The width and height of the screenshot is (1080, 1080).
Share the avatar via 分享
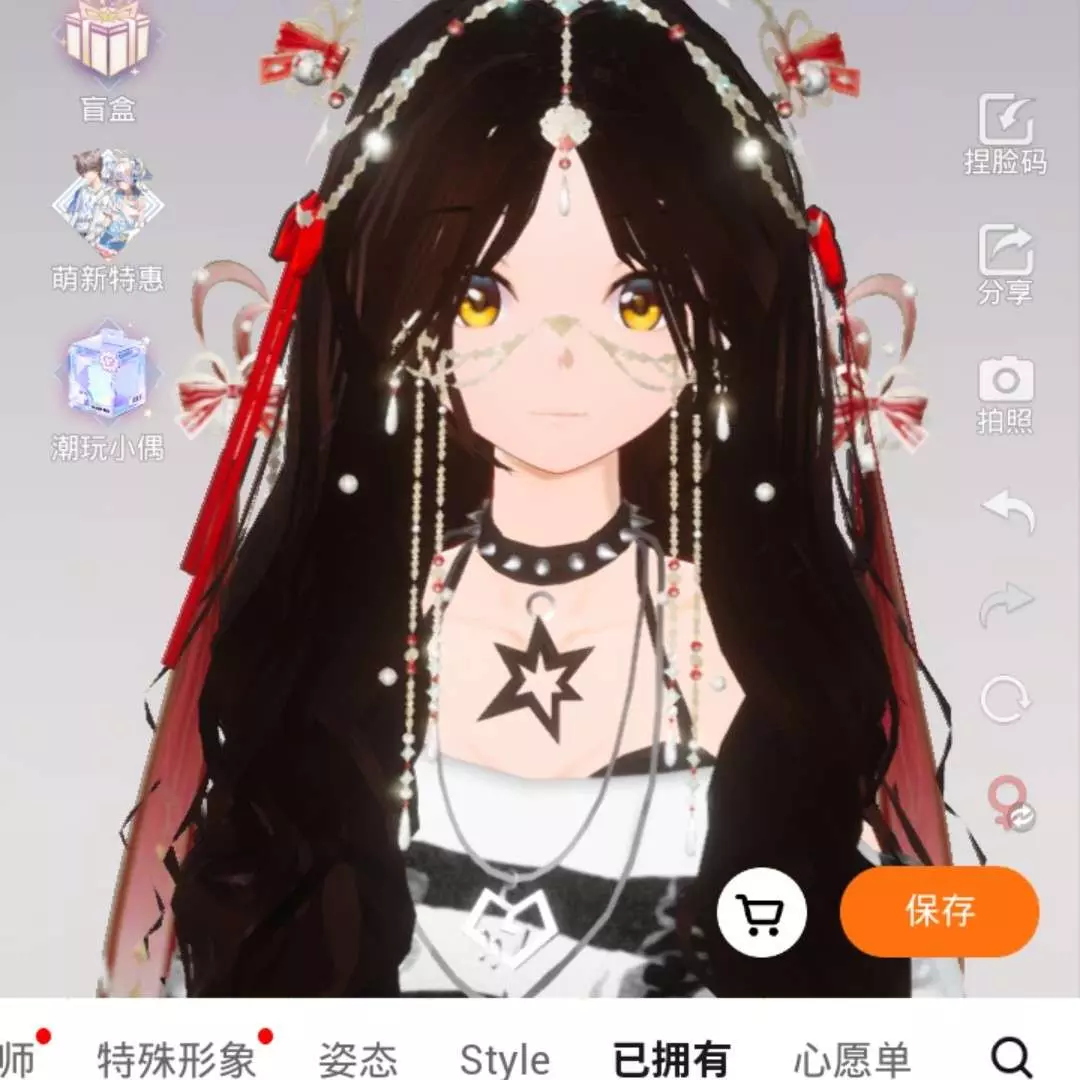tap(1005, 262)
